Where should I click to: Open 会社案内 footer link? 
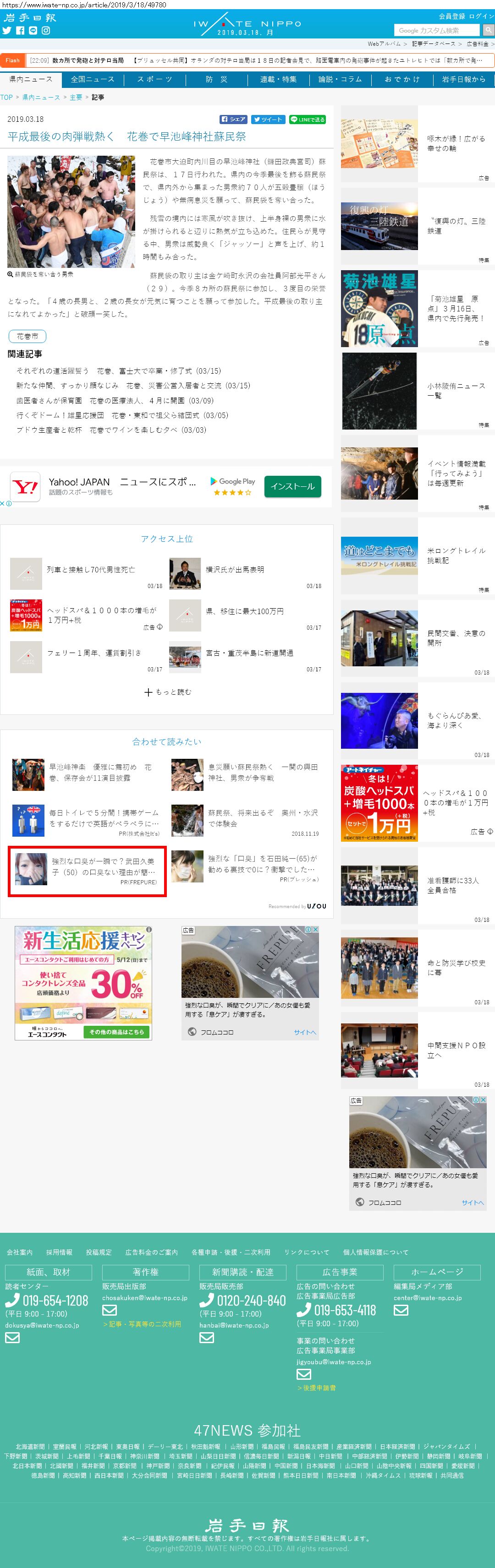click(x=20, y=1252)
